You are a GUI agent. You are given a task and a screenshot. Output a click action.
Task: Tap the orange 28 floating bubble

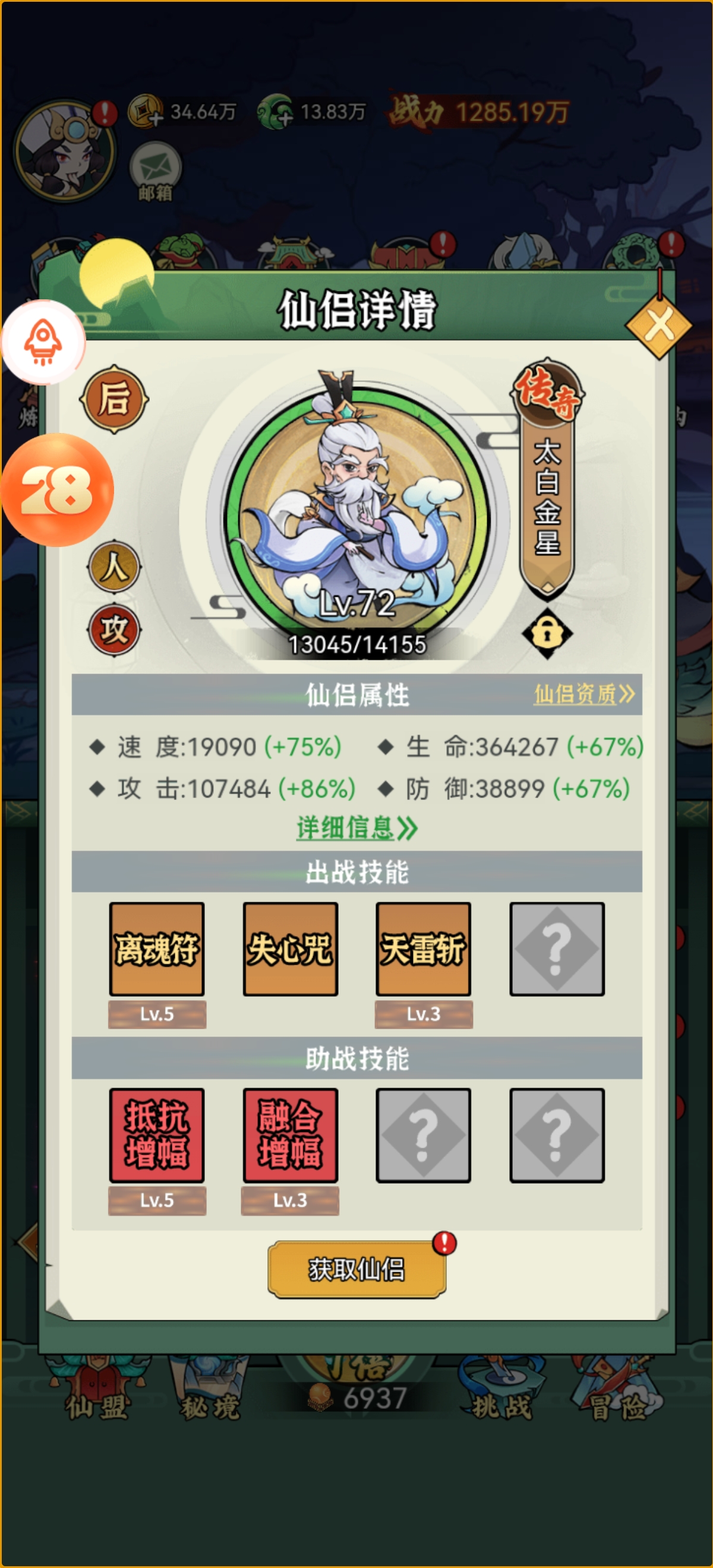click(57, 490)
